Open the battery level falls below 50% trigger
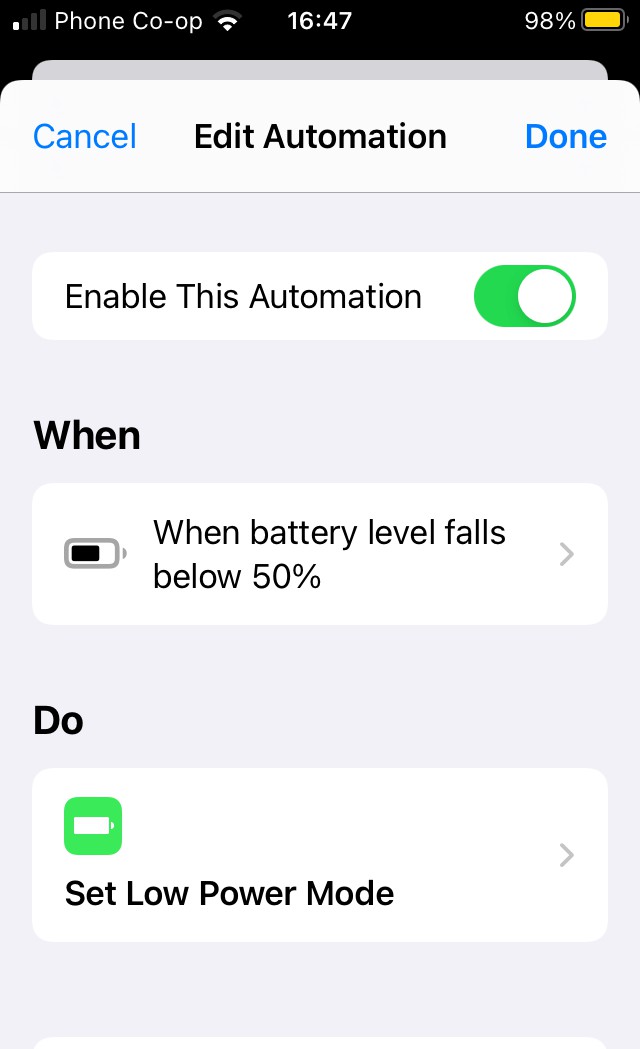The height and width of the screenshot is (1049, 640). [x=320, y=554]
